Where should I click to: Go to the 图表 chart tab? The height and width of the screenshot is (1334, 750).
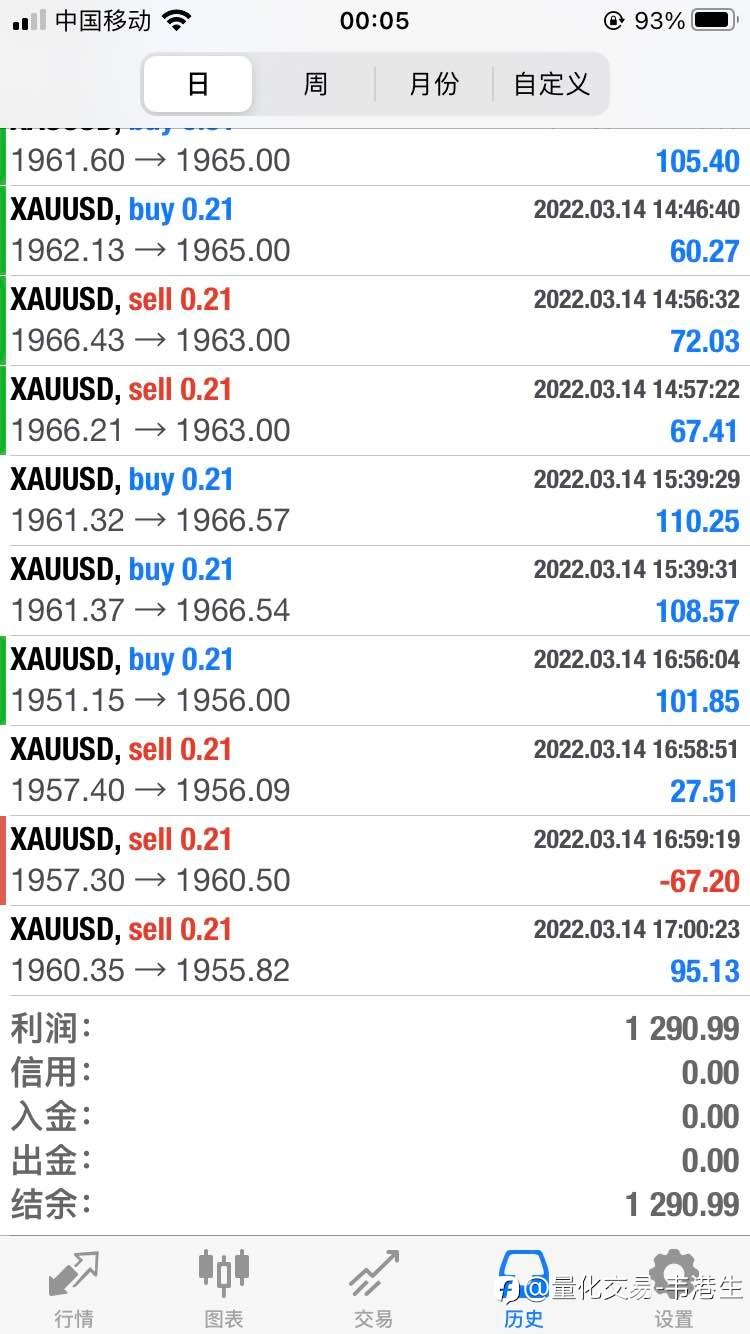click(x=224, y=1288)
